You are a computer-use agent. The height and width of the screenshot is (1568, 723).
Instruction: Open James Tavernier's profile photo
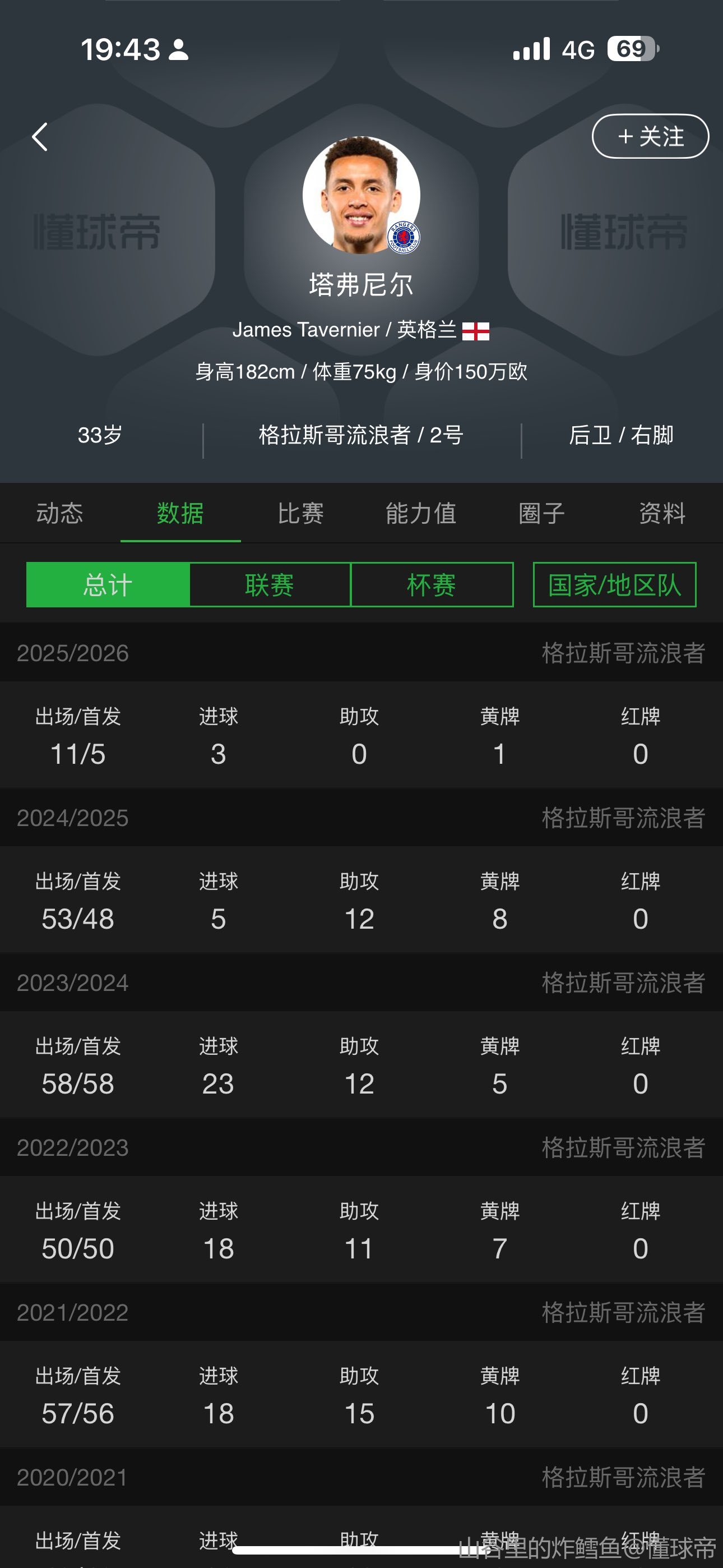(x=361, y=195)
